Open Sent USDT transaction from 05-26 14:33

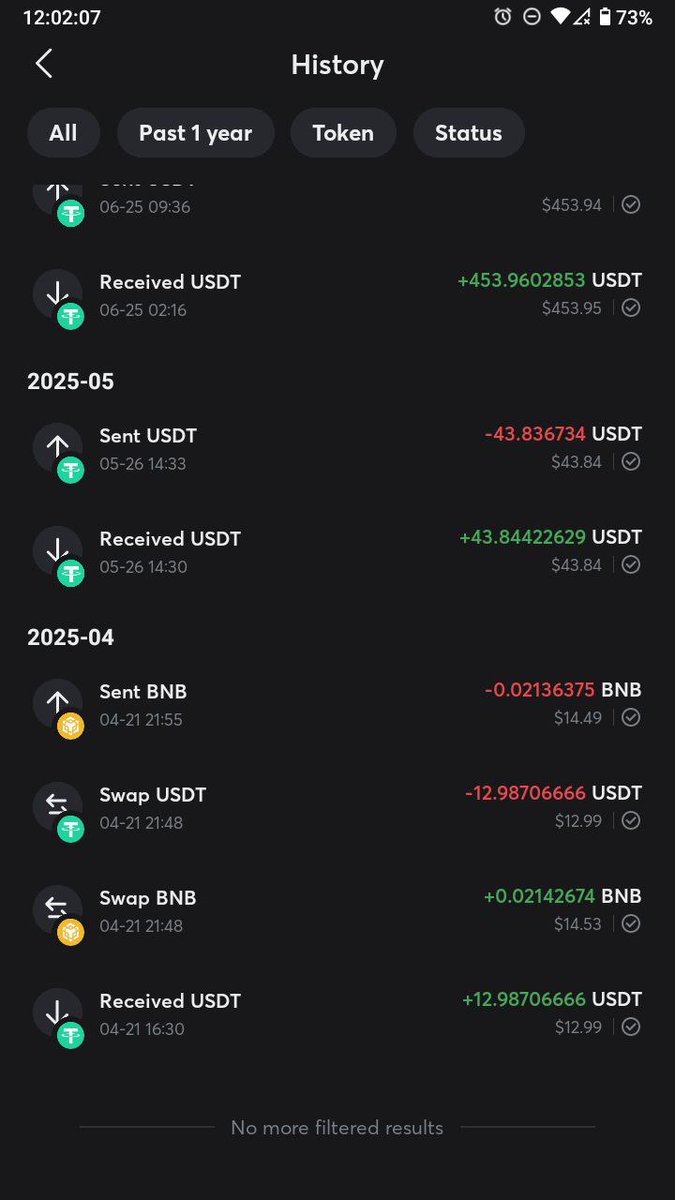coord(337,449)
